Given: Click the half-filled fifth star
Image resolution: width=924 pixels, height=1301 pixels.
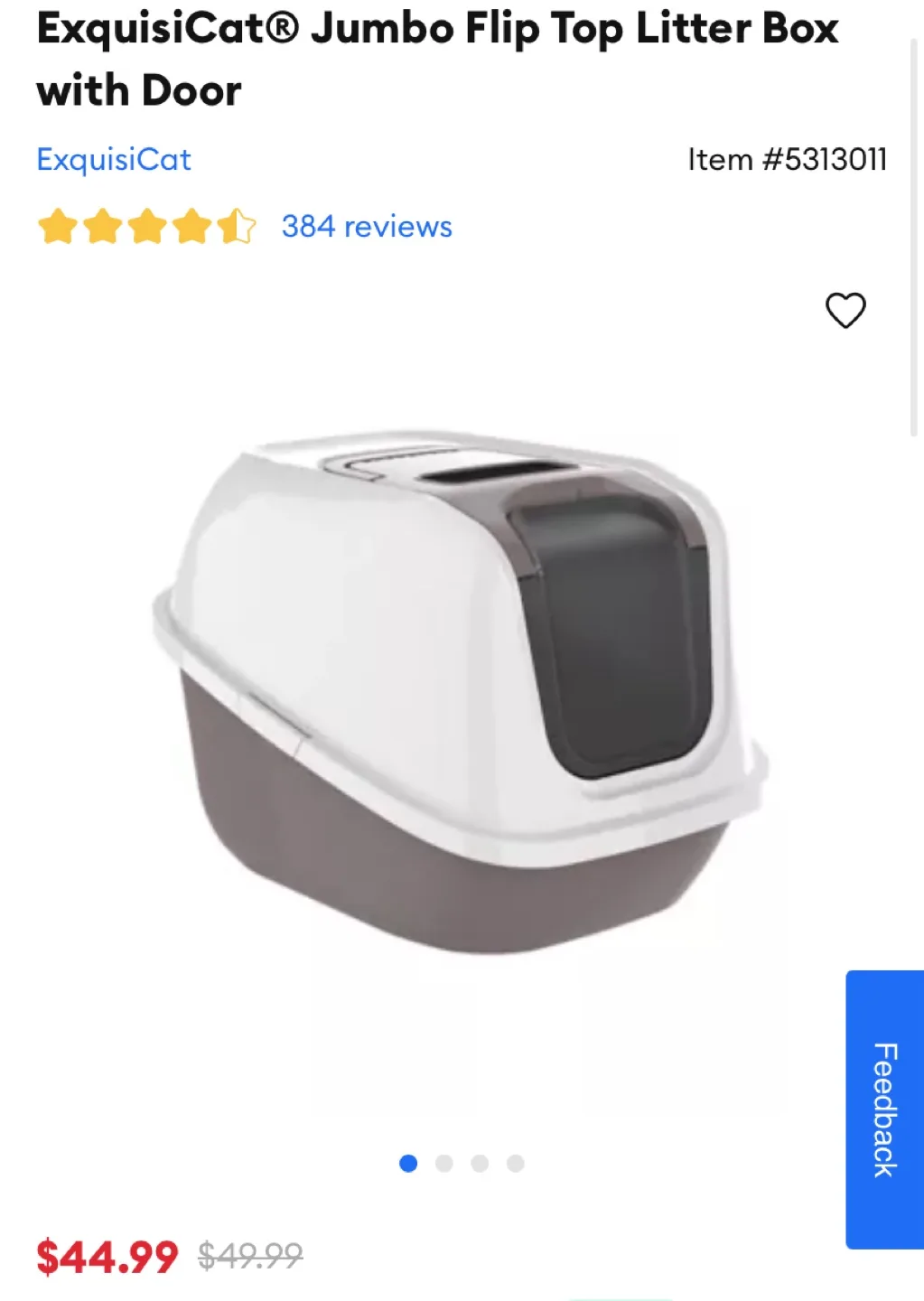Looking at the screenshot, I should 237,226.
